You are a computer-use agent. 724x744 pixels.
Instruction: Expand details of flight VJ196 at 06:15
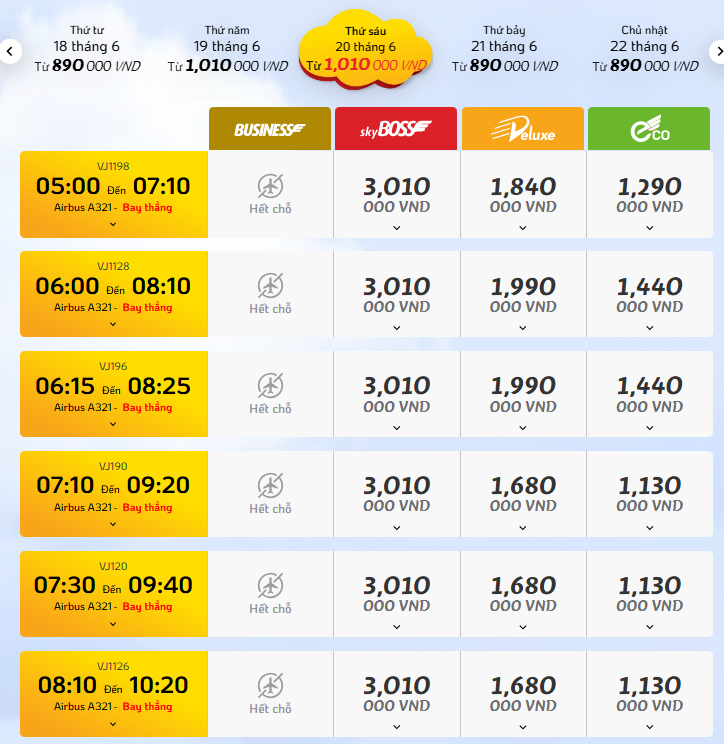(113, 424)
